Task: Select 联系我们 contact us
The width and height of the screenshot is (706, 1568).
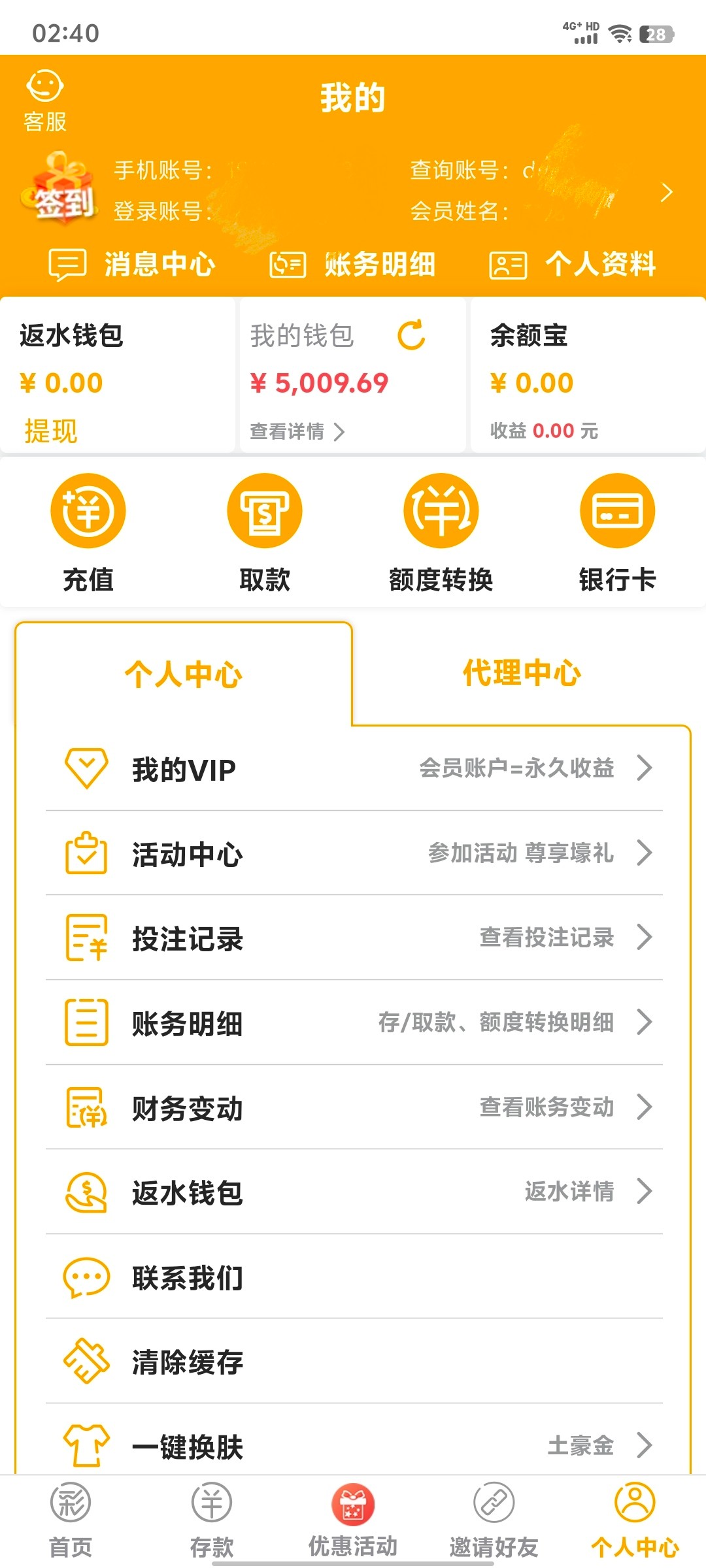Action: (x=353, y=1277)
